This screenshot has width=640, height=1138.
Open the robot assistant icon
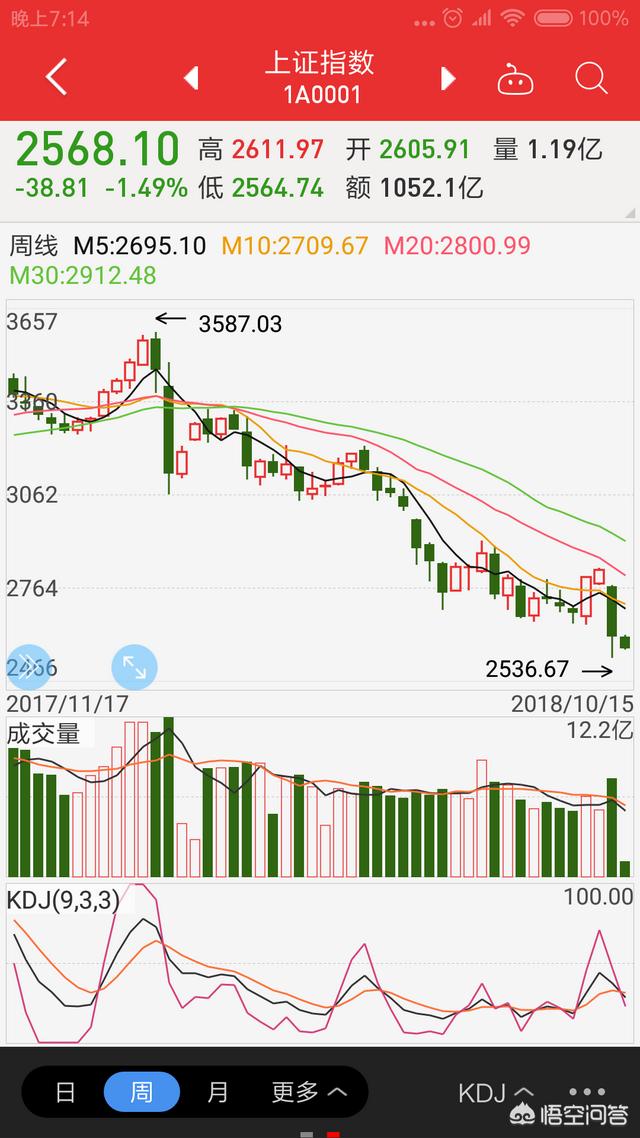coord(515,78)
